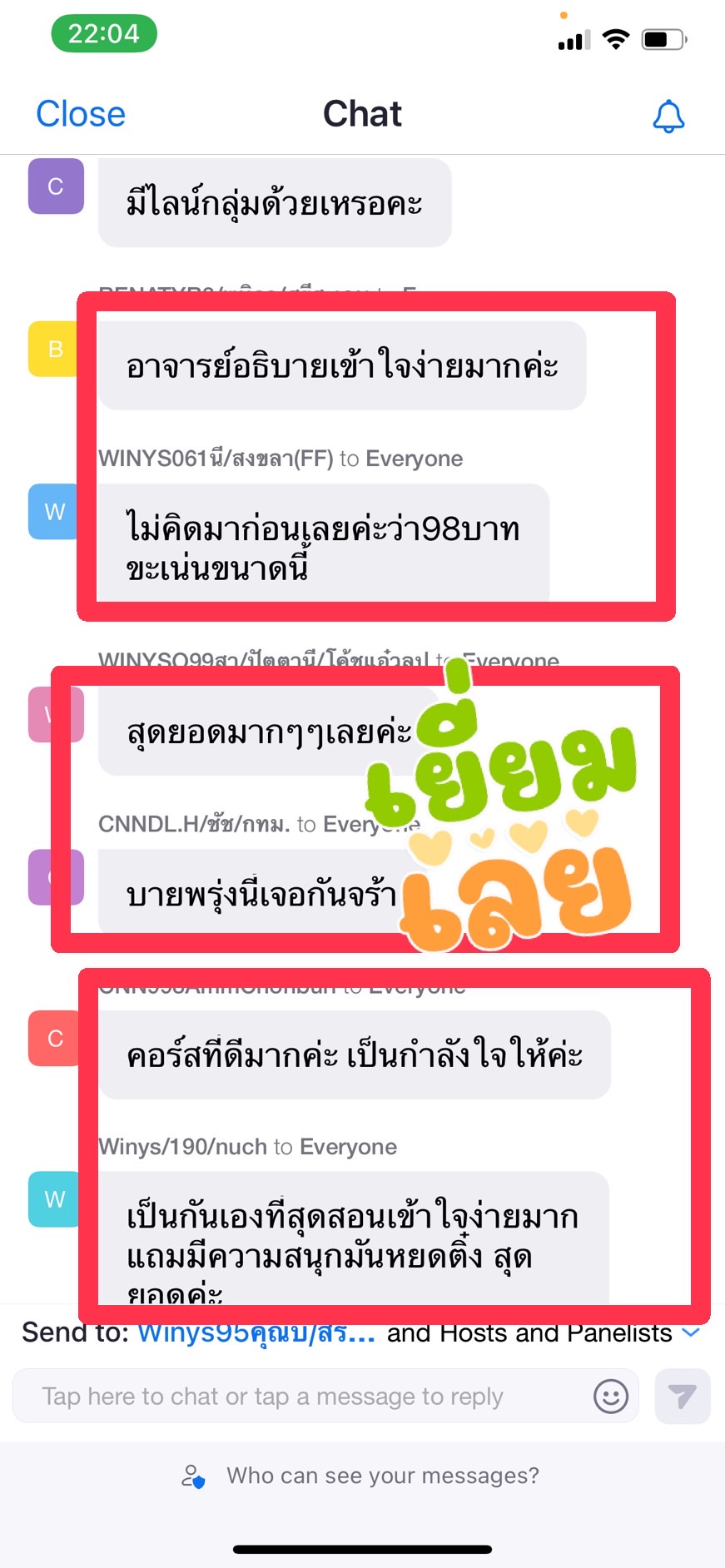Close the chat panel
The width and height of the screenshot is (725, 1568).
(81, 114)
